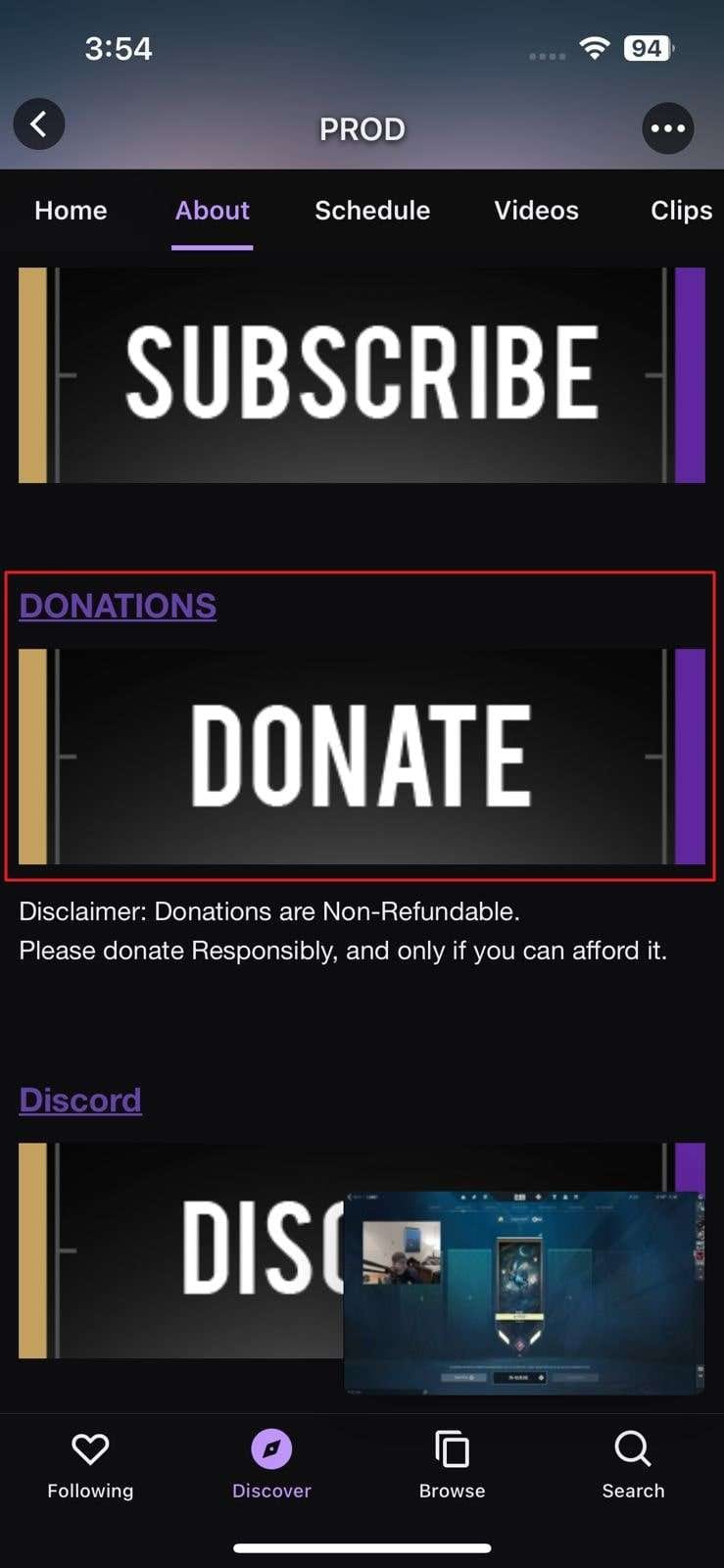Open the DONATIONS link
Screen dimensions: 724x1568
[x=118, y=606]
